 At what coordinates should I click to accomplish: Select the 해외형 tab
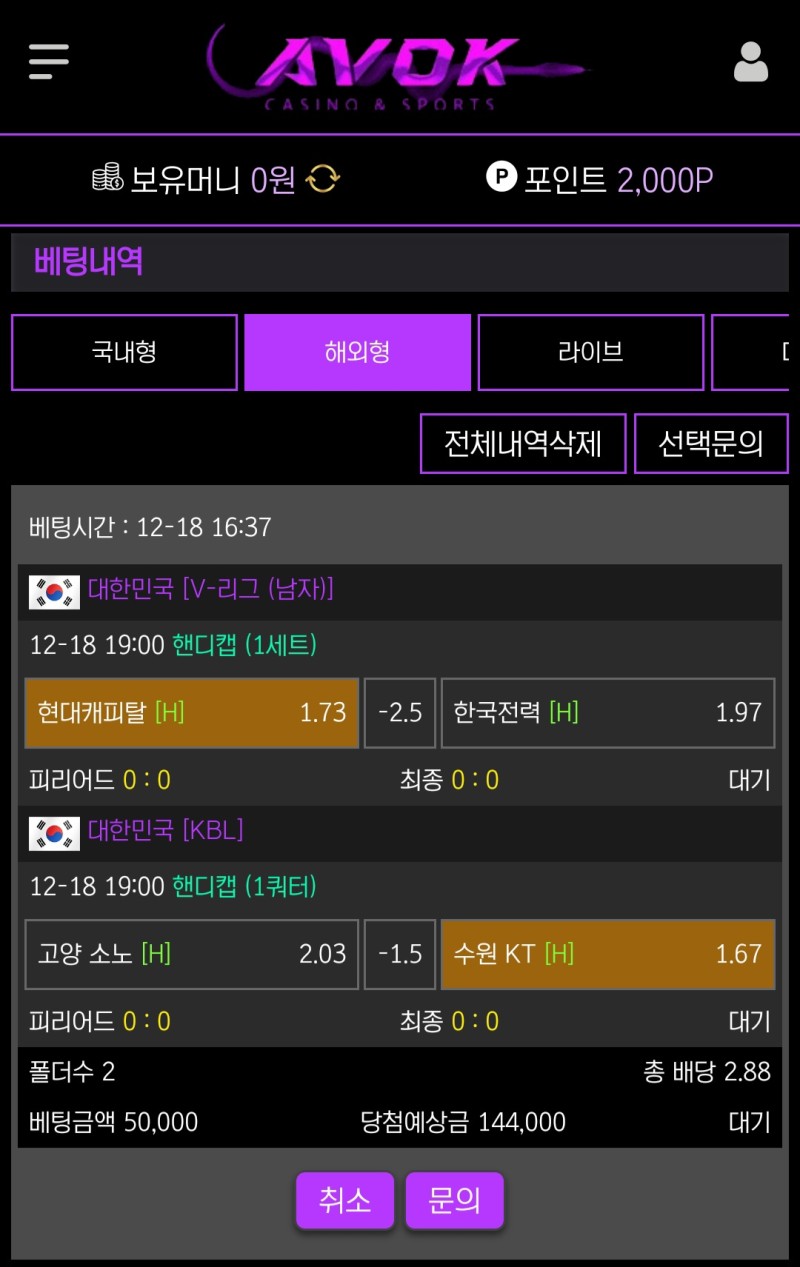[x=357, y=352]
